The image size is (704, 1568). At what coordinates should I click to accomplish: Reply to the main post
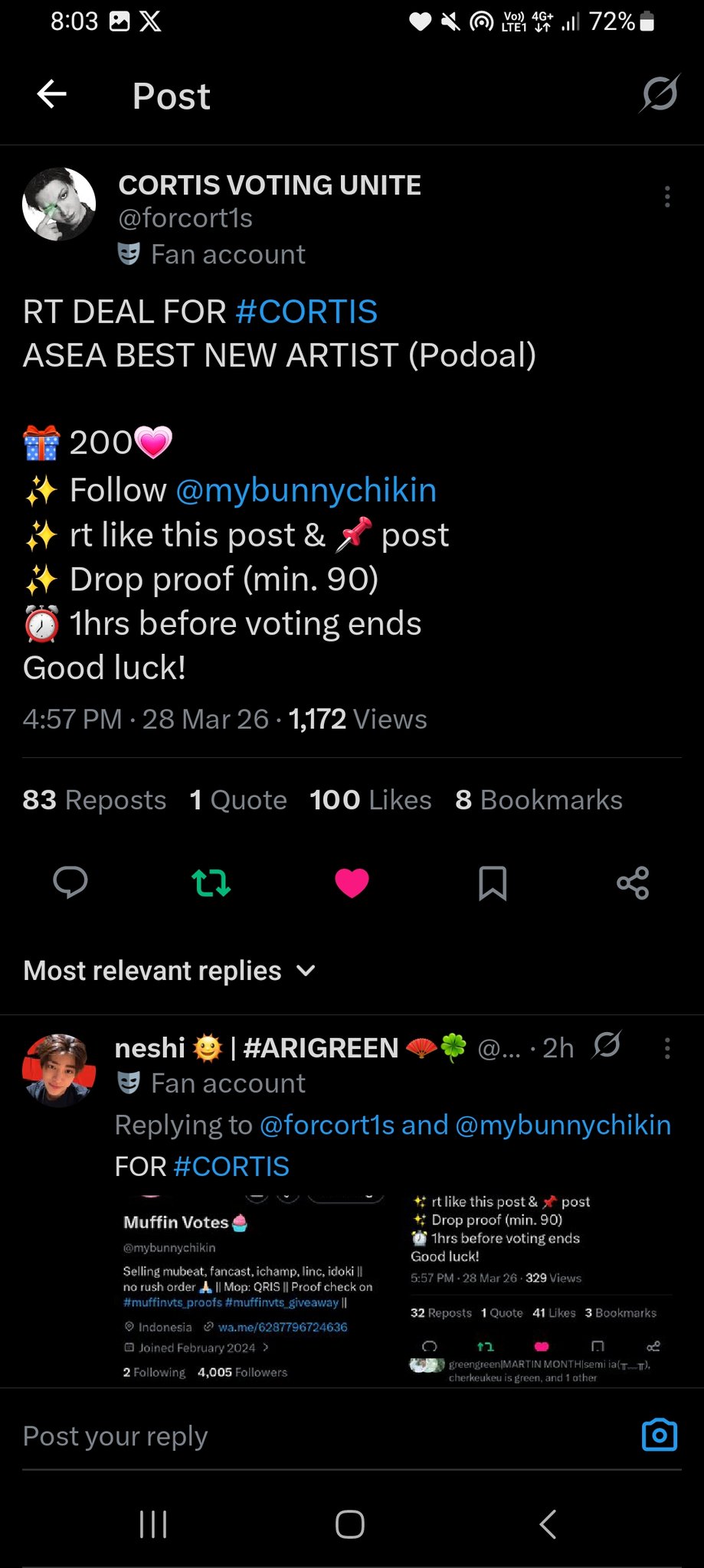(x=70, y=883)
